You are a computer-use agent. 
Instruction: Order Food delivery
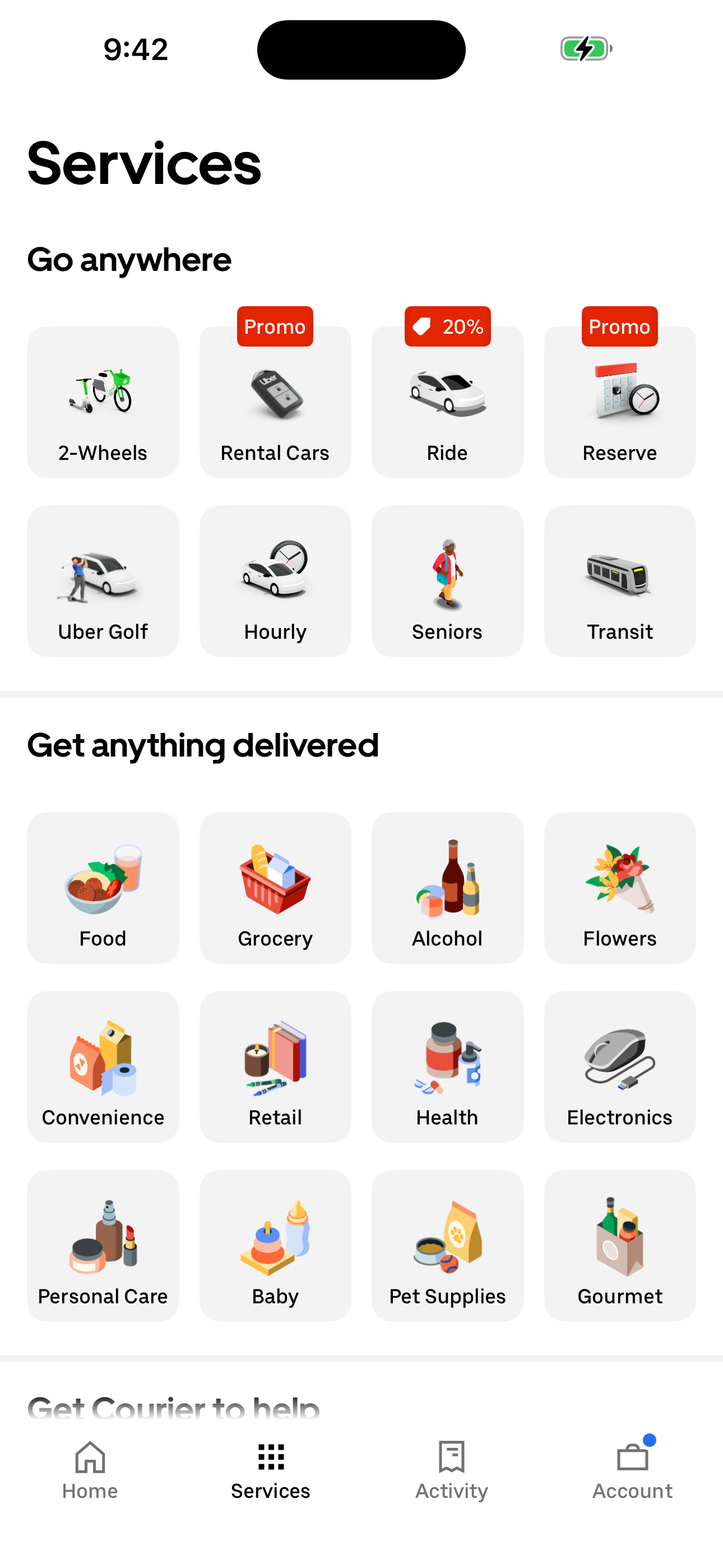103,889
